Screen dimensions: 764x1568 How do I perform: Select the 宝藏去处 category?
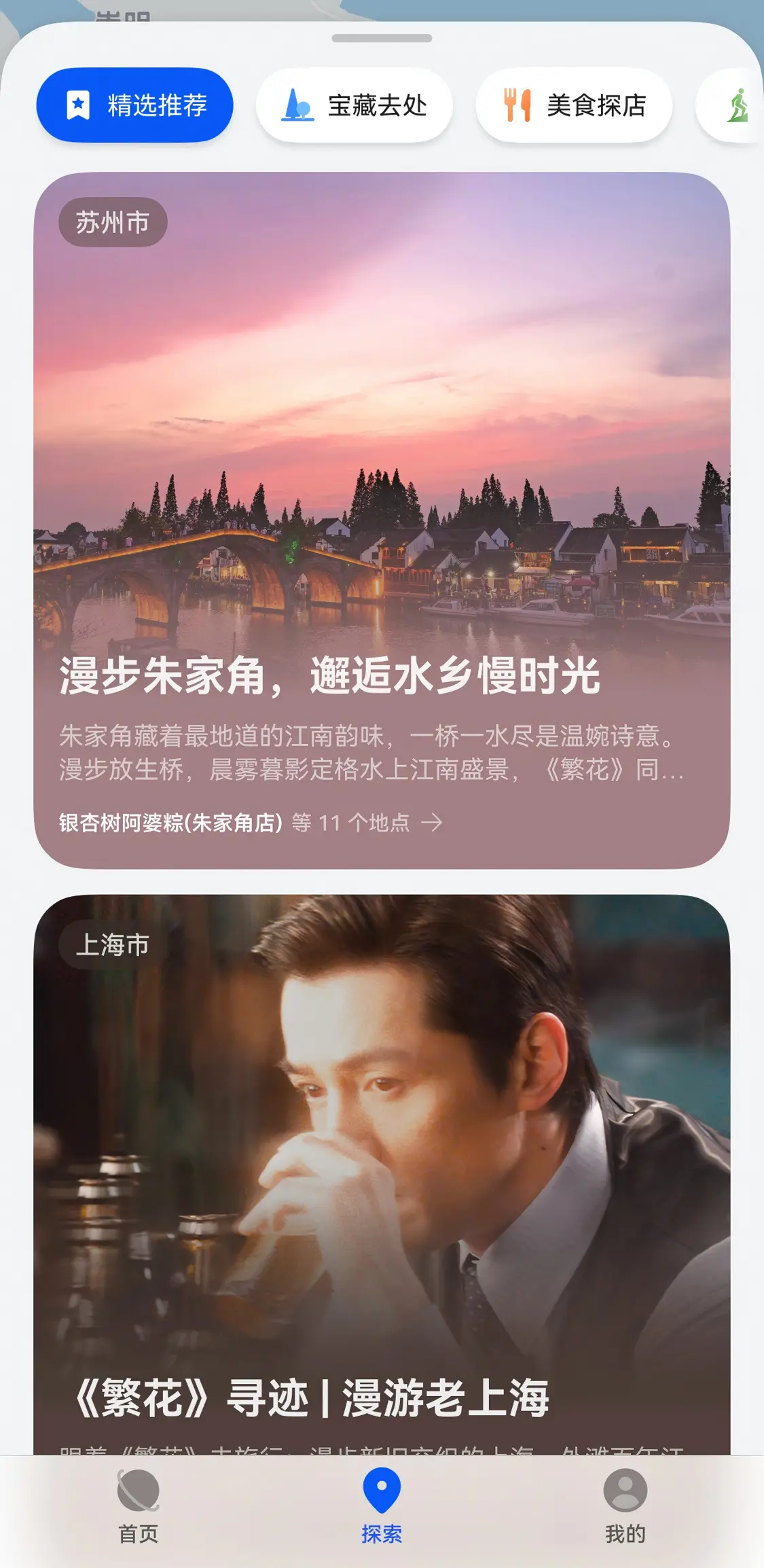coord(354,105)
